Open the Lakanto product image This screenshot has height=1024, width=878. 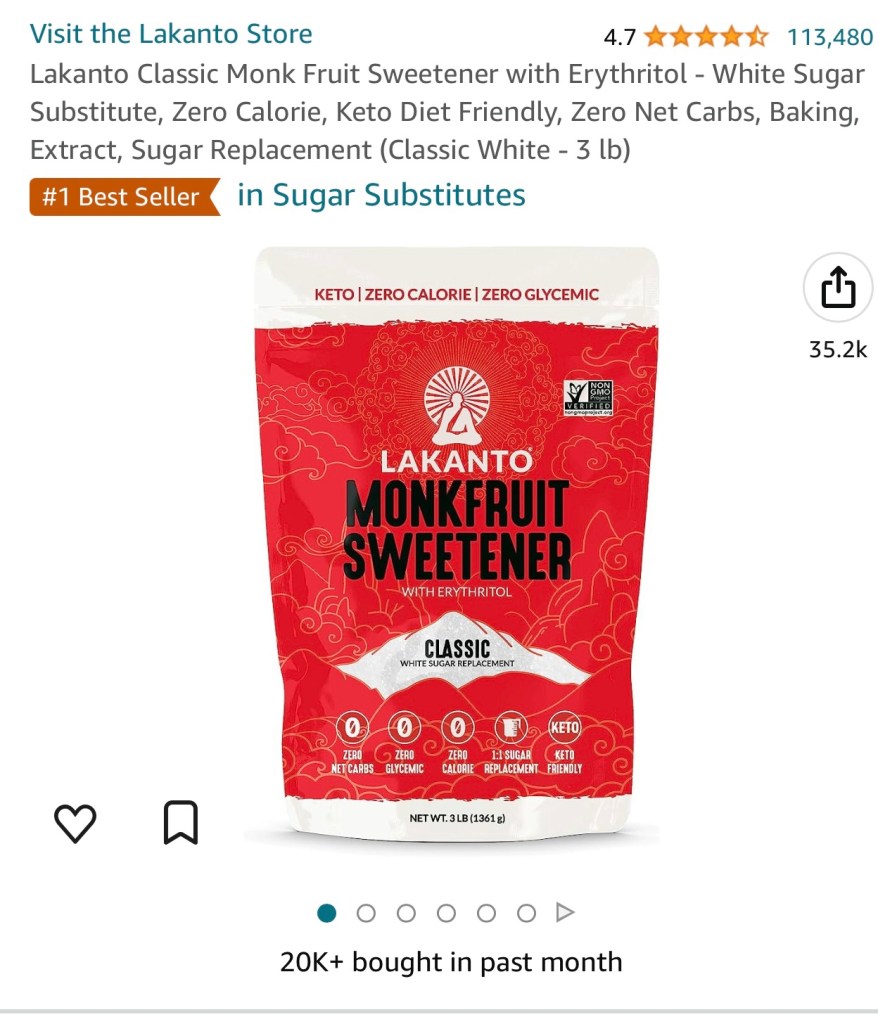(456, 545)
